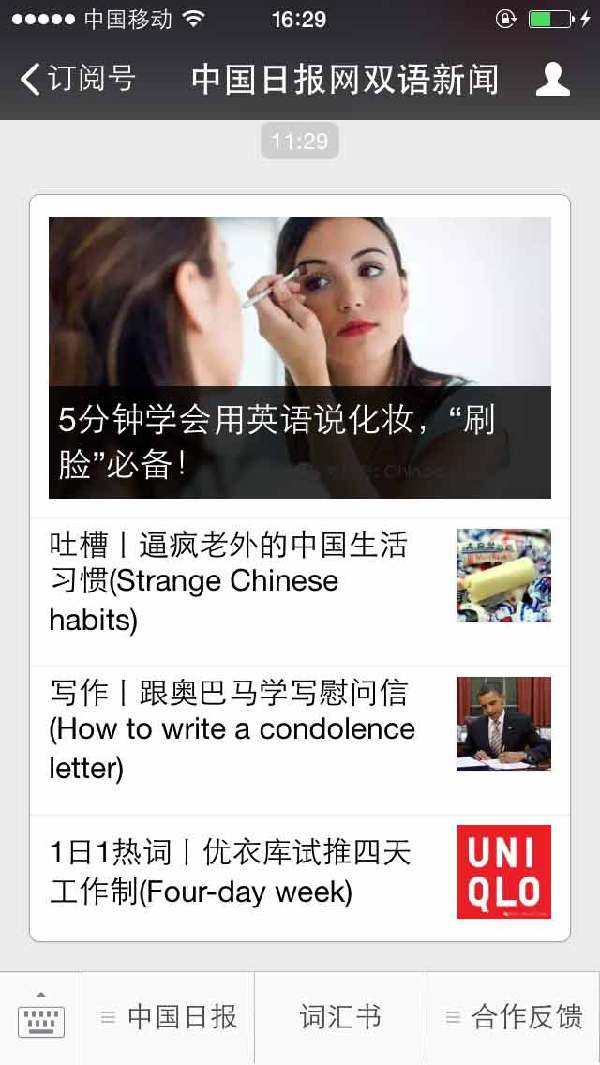
Task: Expand the 合作反馈 menu
Action: 513,1017
